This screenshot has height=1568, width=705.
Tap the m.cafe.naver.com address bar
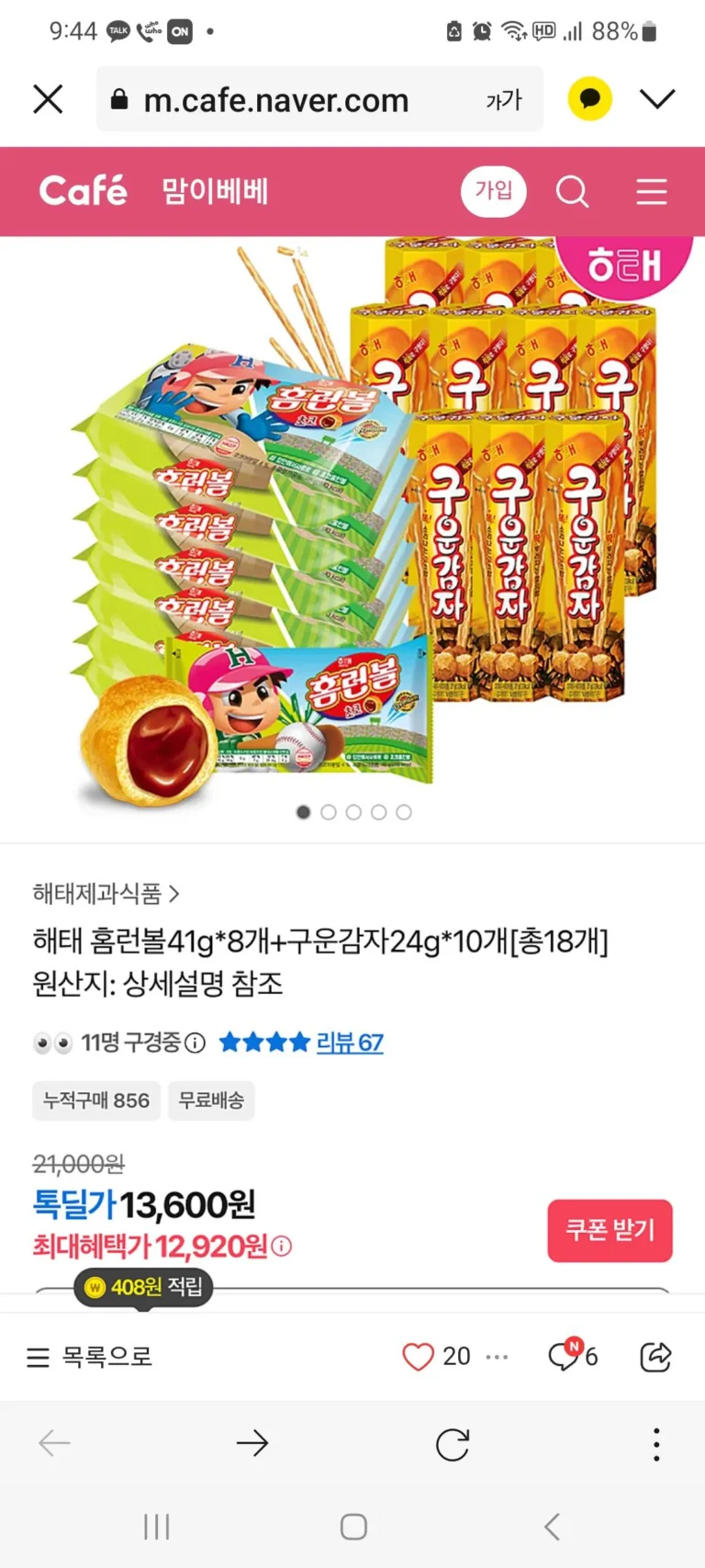[275, 100]
